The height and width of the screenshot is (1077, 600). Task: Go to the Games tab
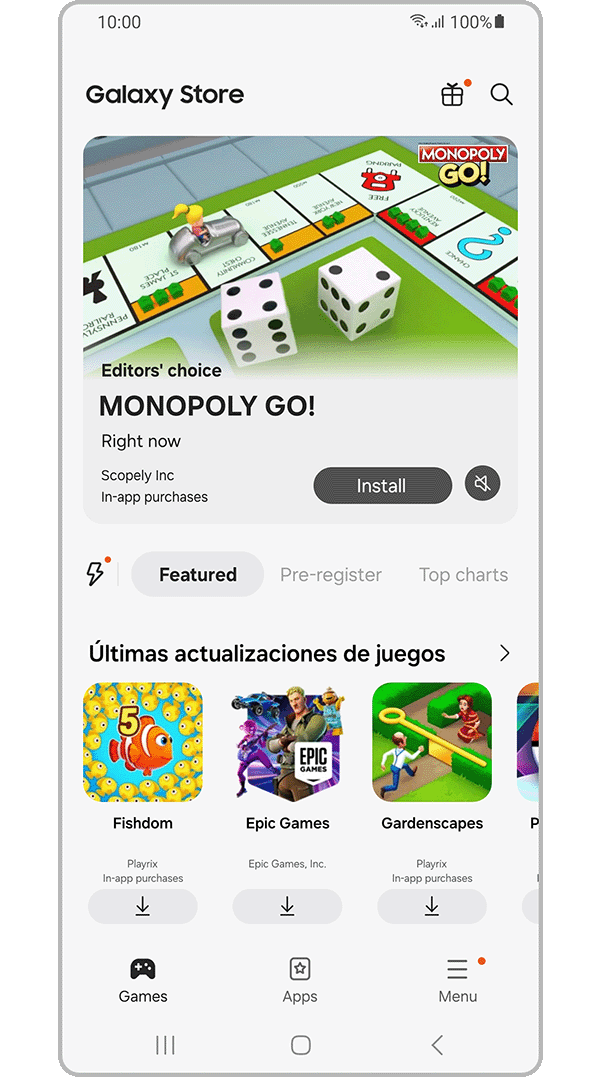tap(143, 980)
